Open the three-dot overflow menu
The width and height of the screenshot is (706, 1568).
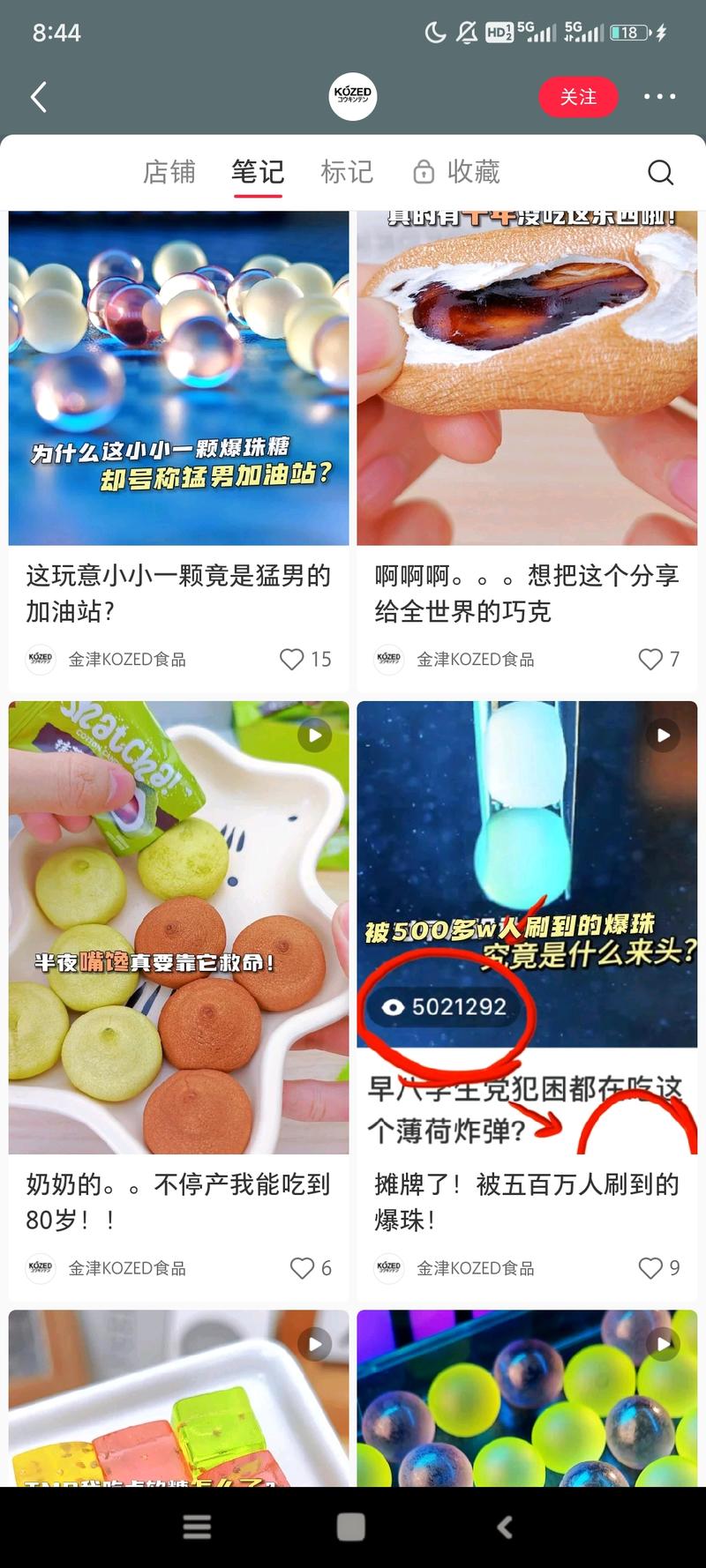(659, 97)
